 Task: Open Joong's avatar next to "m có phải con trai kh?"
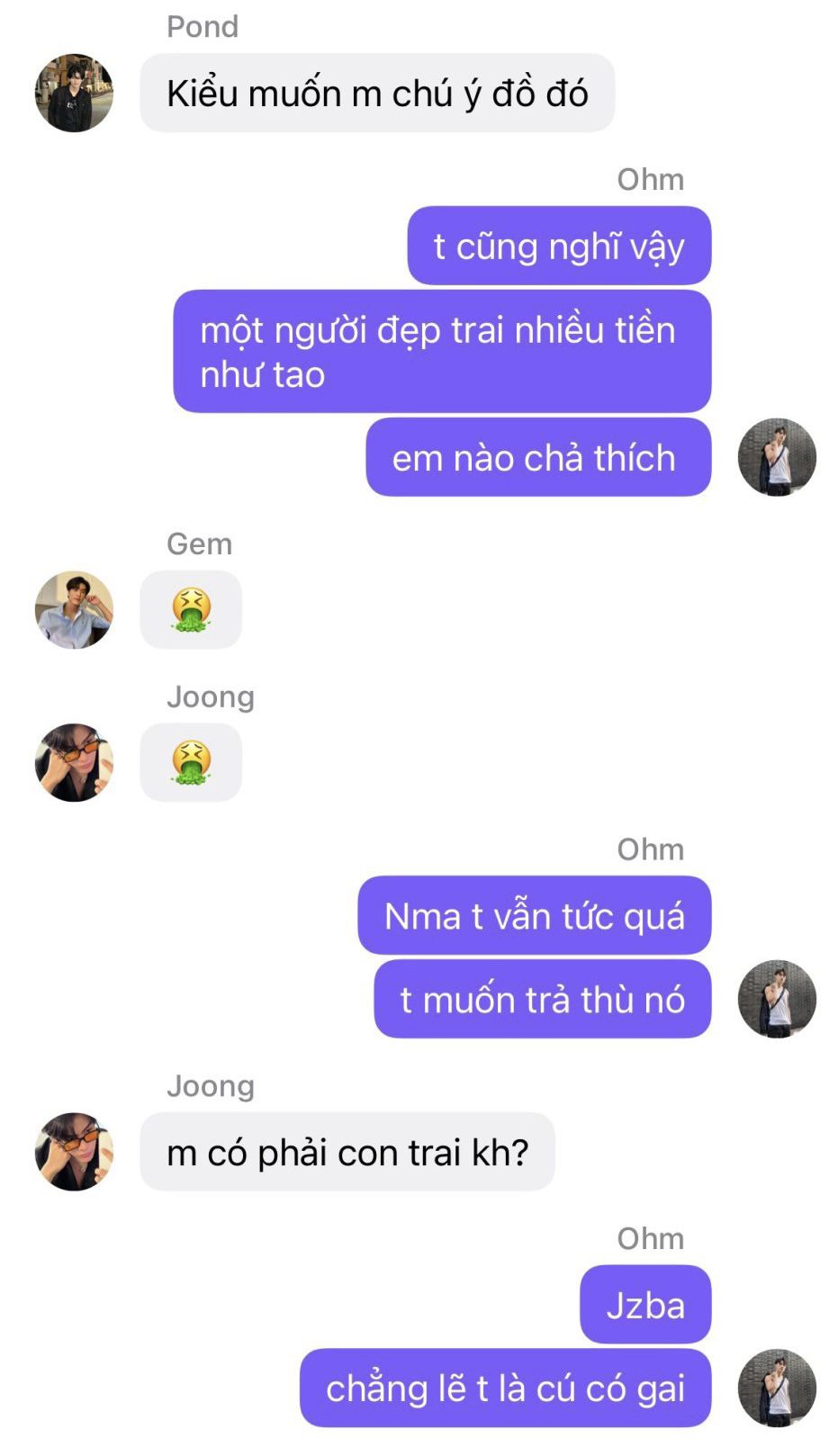pos(74,1152)
